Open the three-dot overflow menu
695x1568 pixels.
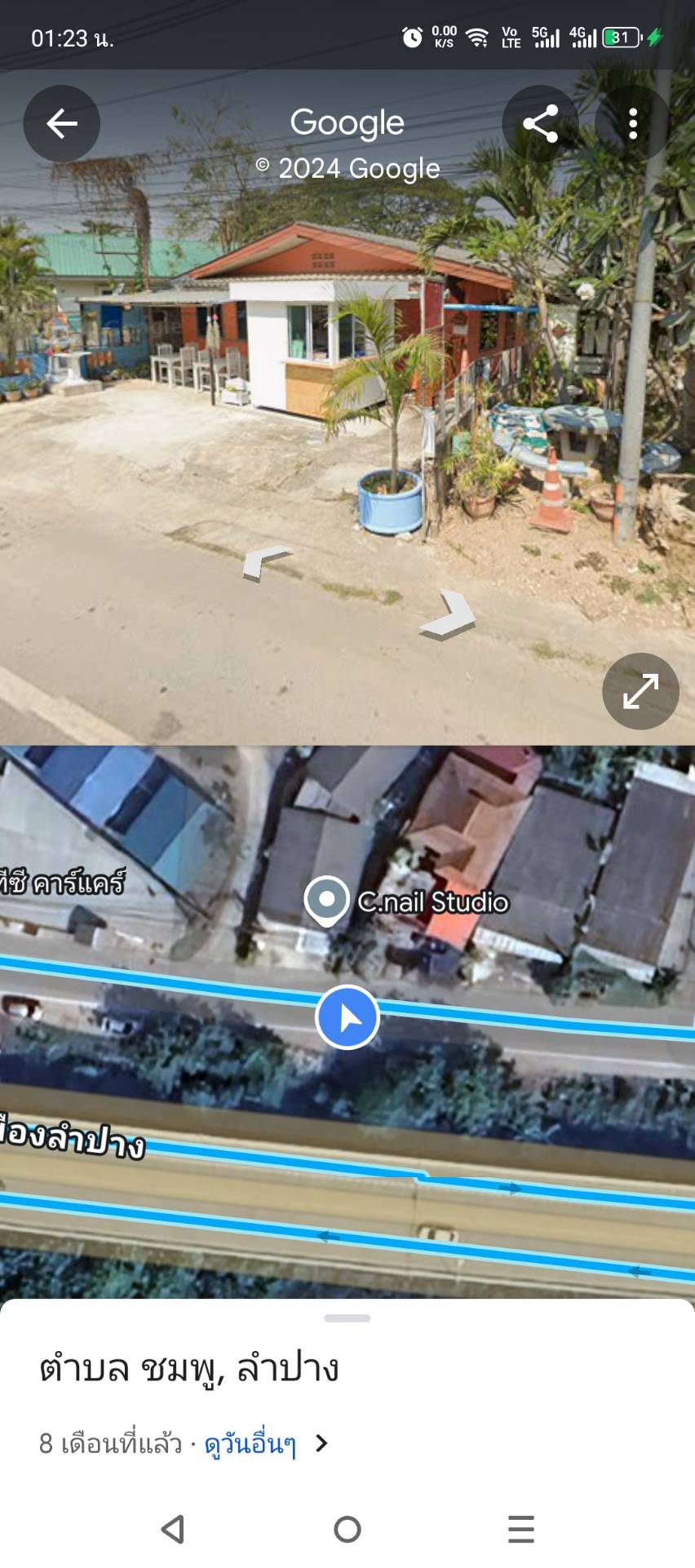coord(633,124)
